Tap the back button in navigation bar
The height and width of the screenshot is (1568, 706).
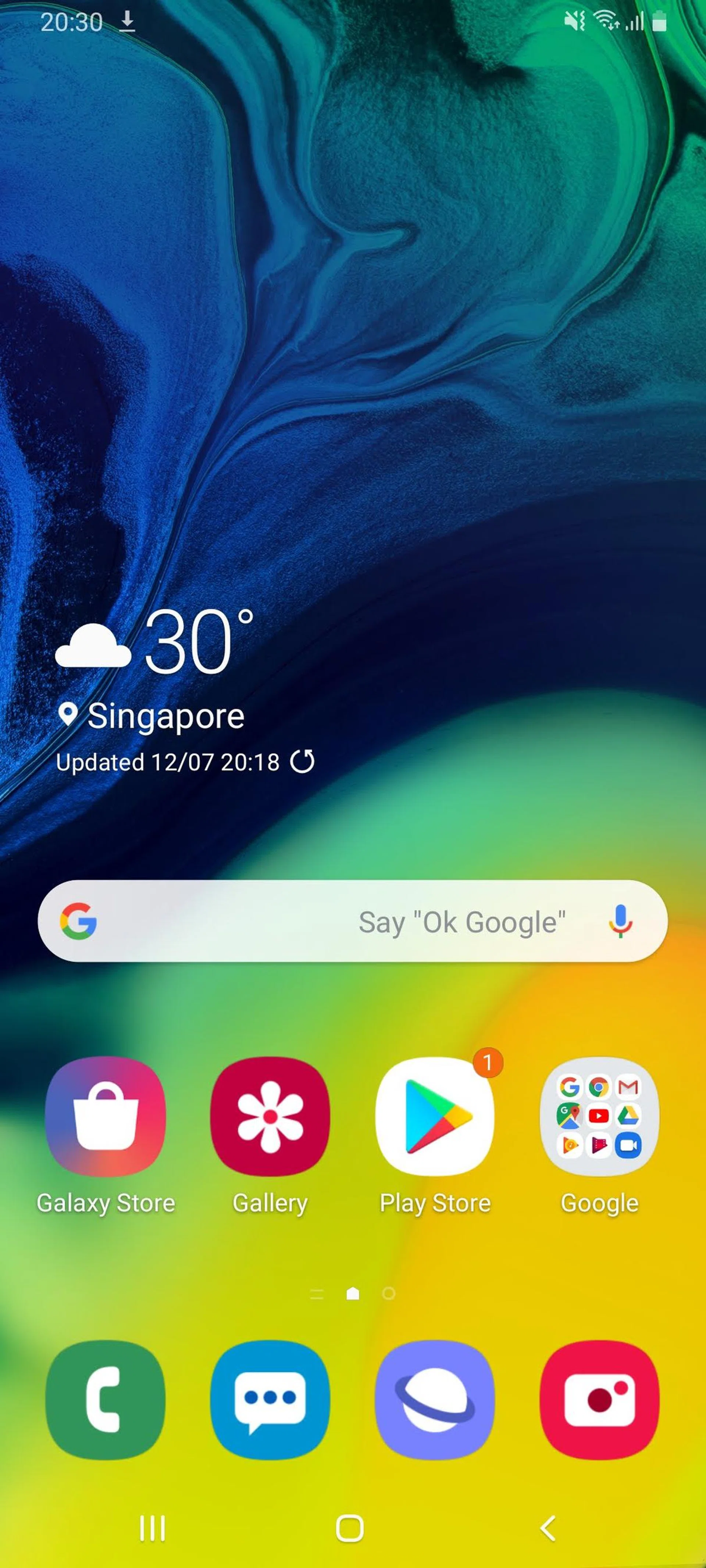click(x=548, y=1528)
